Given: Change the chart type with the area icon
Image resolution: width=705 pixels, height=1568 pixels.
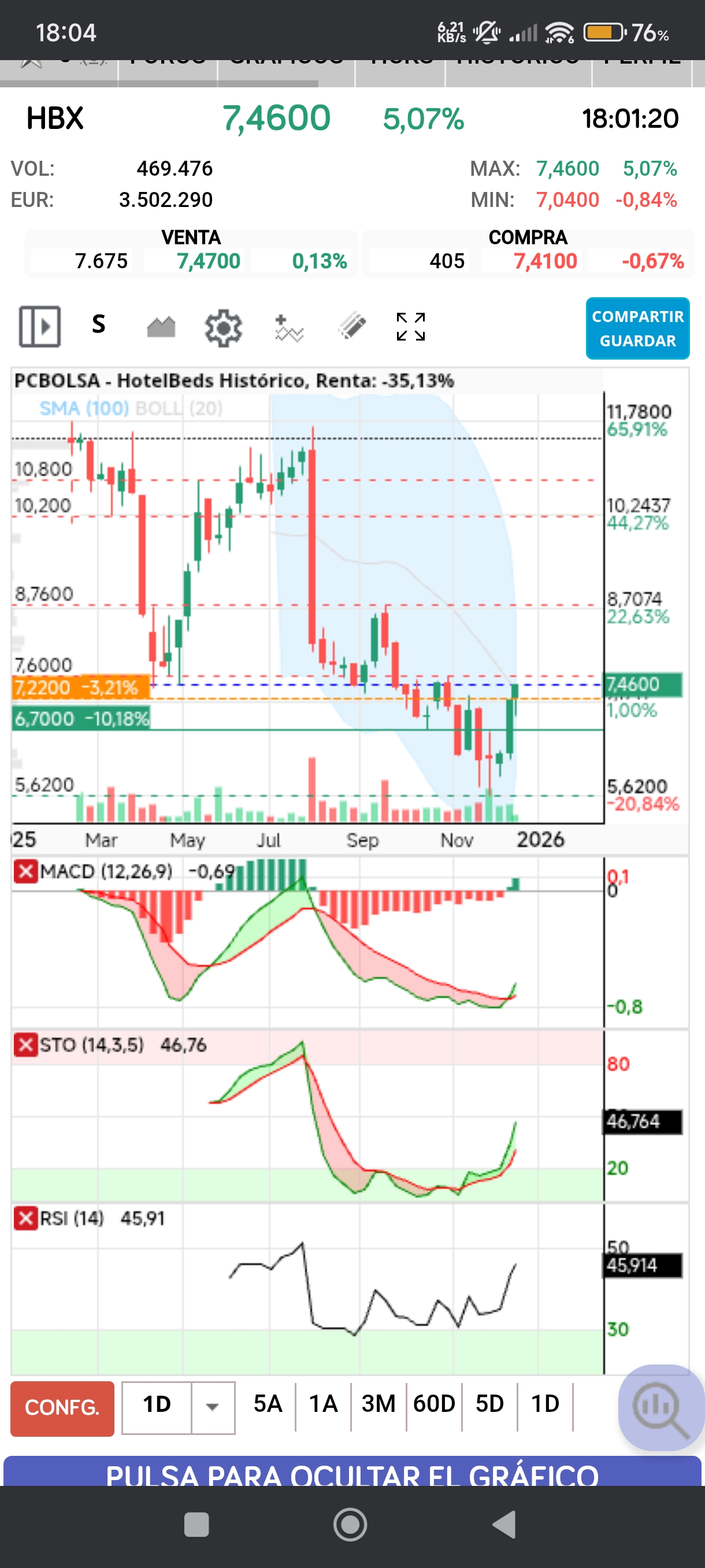Looking at the screenshot, I should click(x=161, y=327).
